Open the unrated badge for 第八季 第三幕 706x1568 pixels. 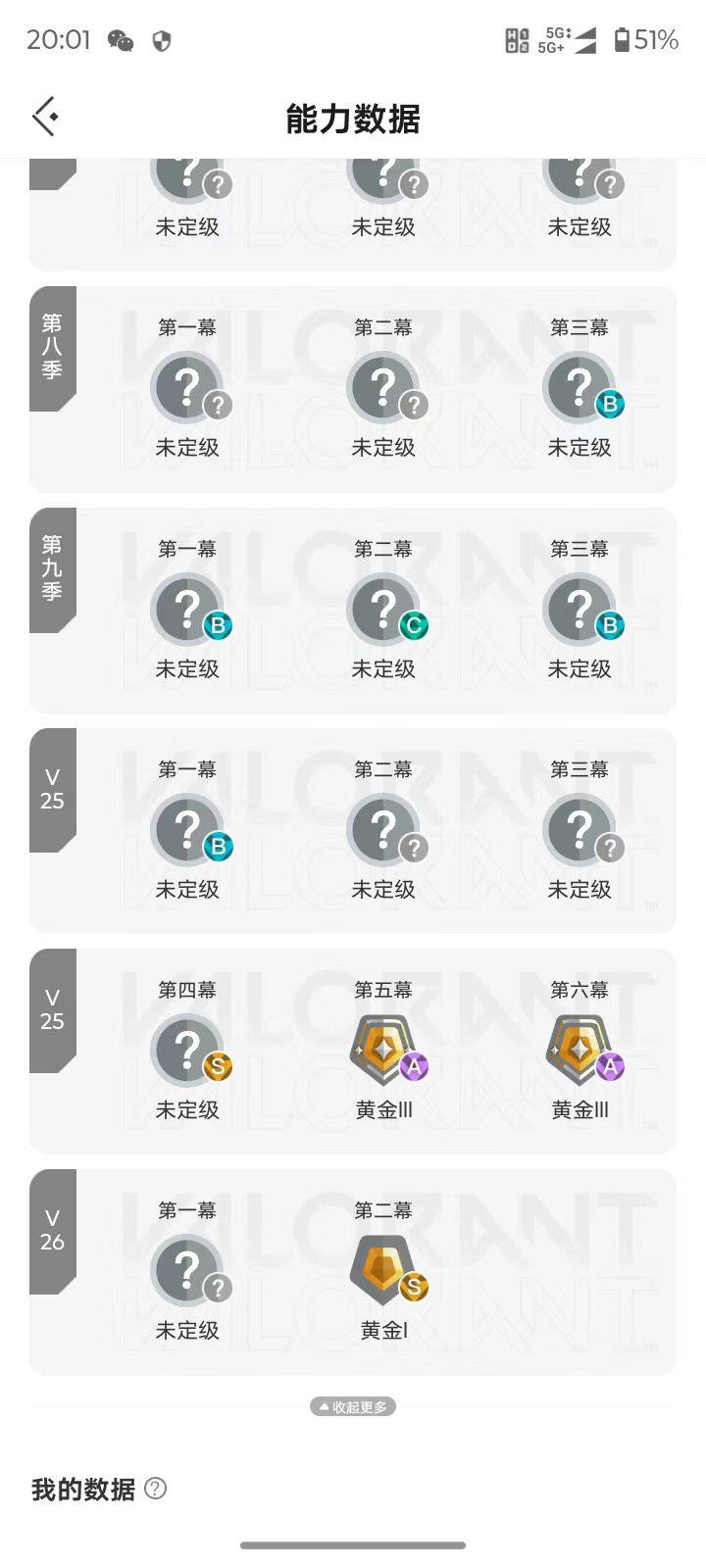click(x=580, y=386)
